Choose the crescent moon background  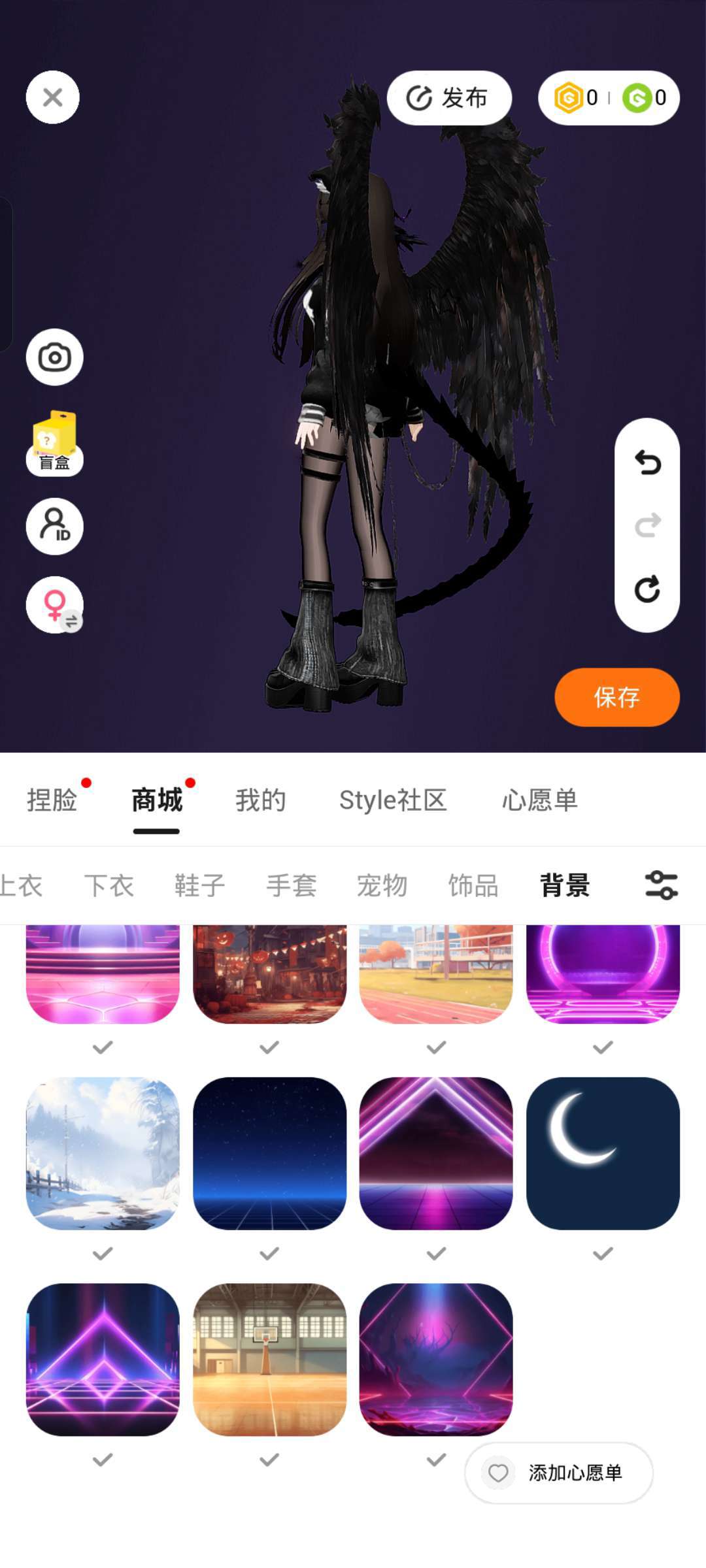(603, 1153)
